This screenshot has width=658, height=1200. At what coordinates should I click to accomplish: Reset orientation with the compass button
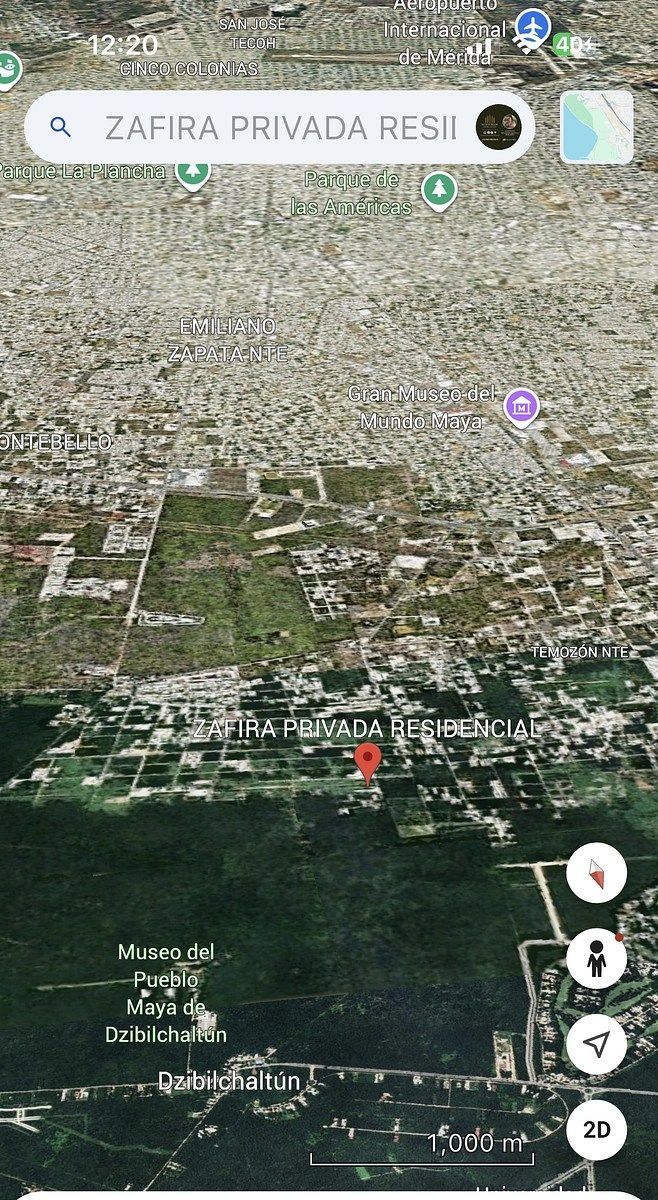(596, 874)
